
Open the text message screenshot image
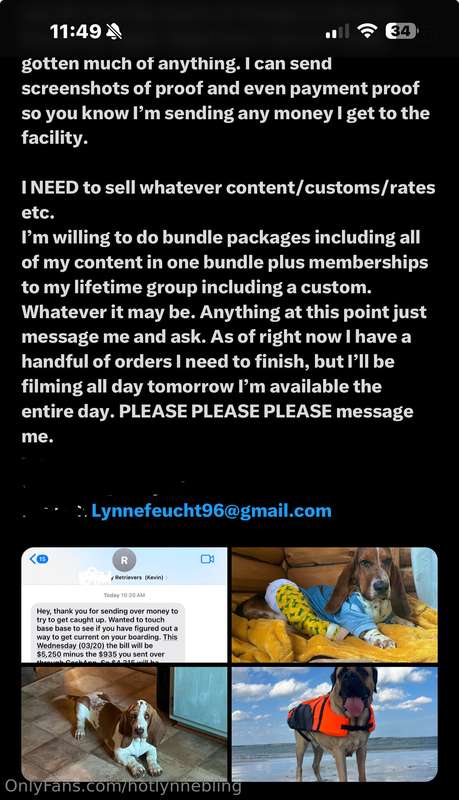pos(124,605)
